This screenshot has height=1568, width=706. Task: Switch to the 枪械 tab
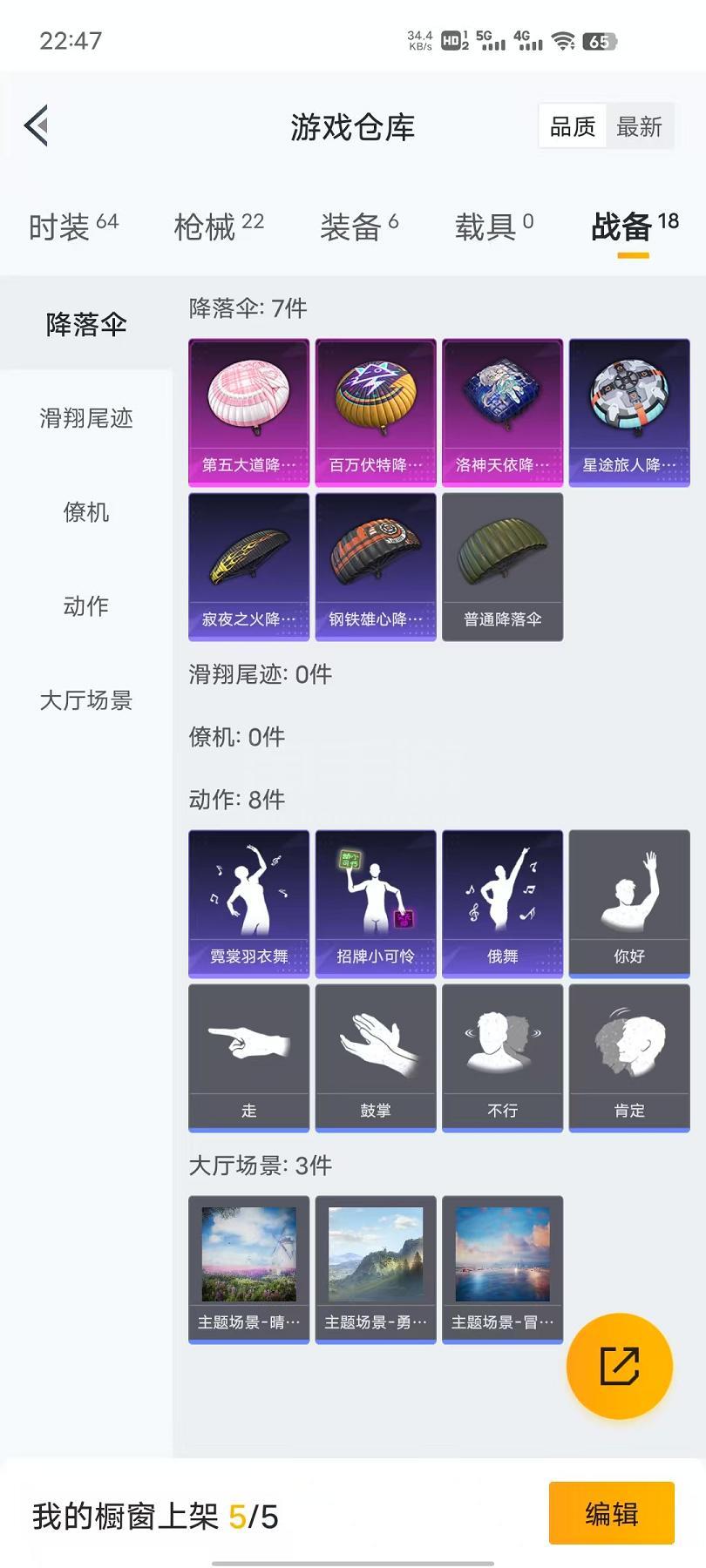(219, 226)
